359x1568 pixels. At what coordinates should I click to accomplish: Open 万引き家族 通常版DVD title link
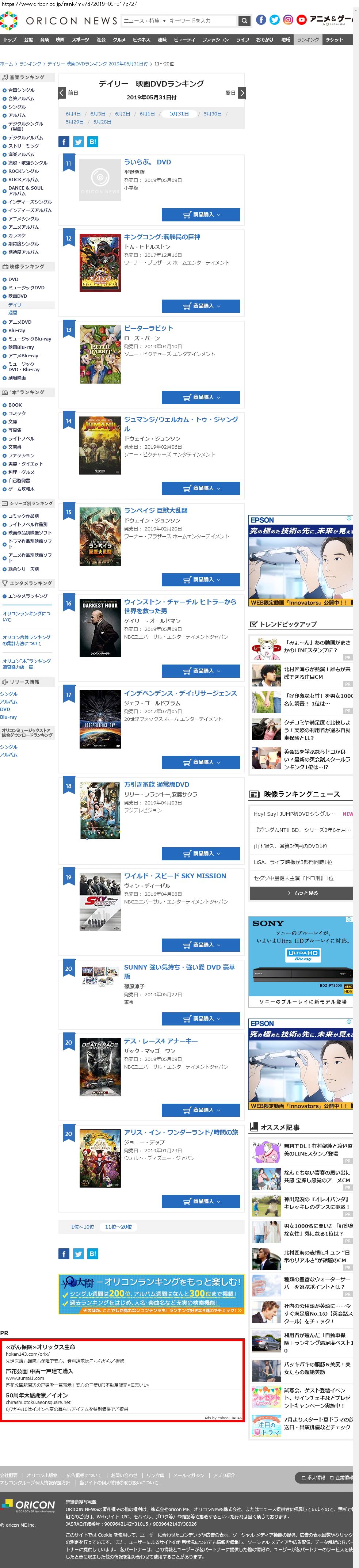(156, 785)
